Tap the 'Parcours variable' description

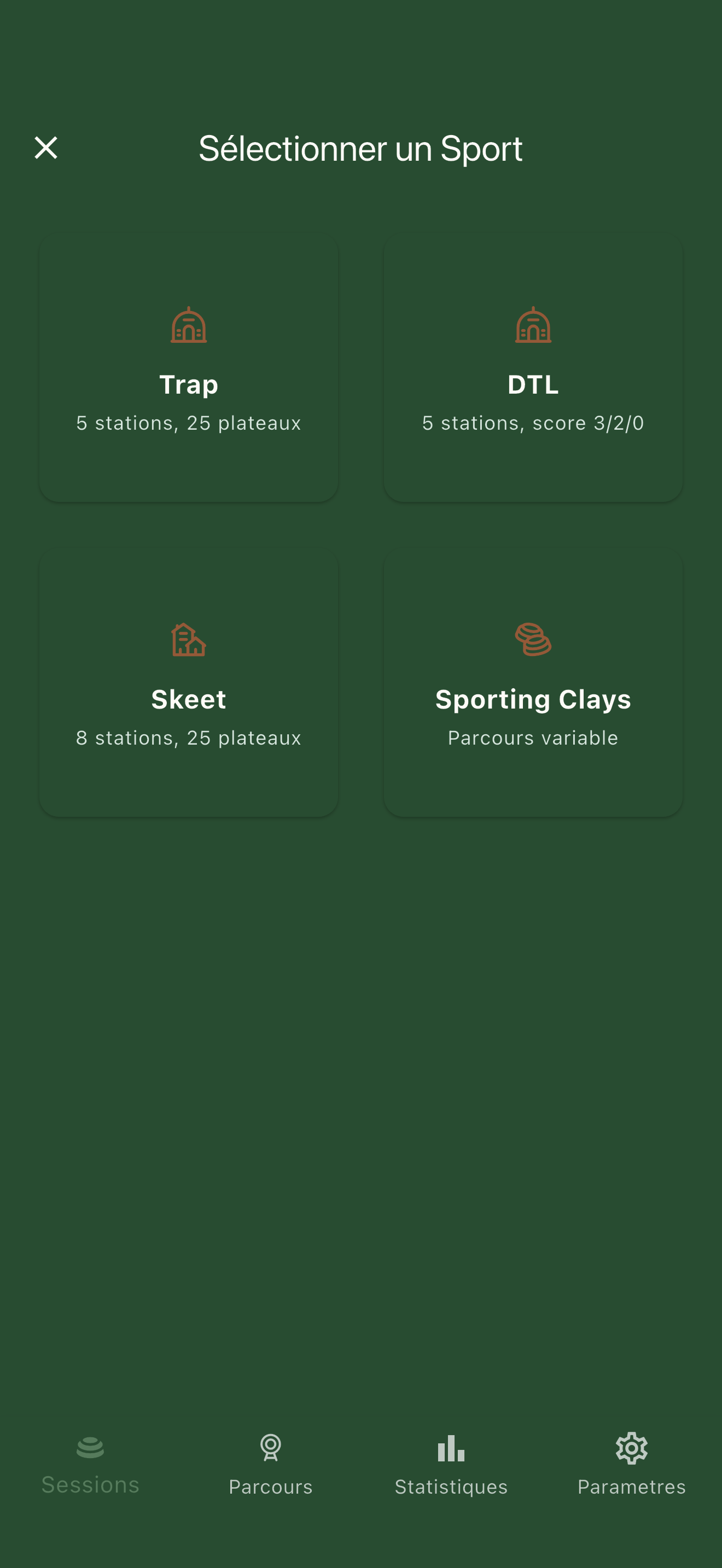[533, 737]
